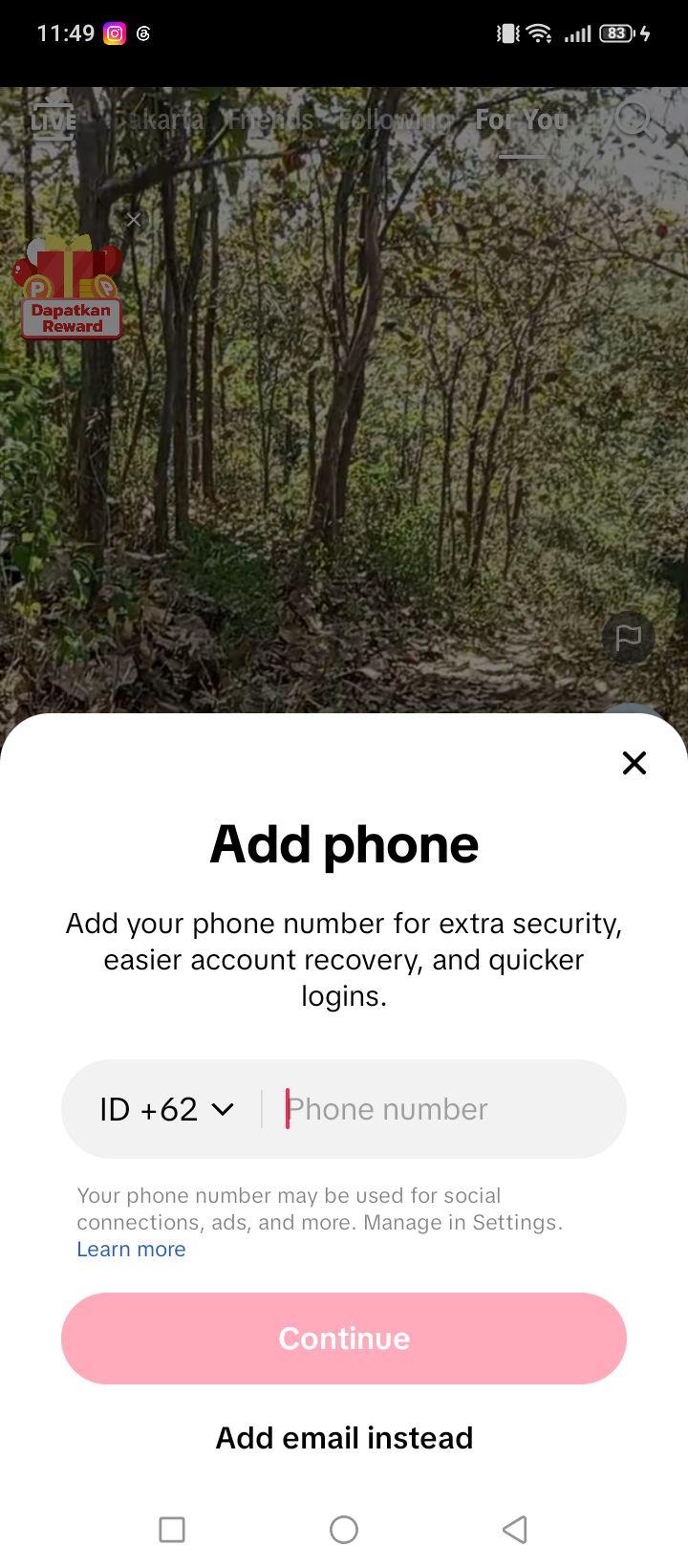
Task: Go to the system home screen
Action: point(344,1529)
